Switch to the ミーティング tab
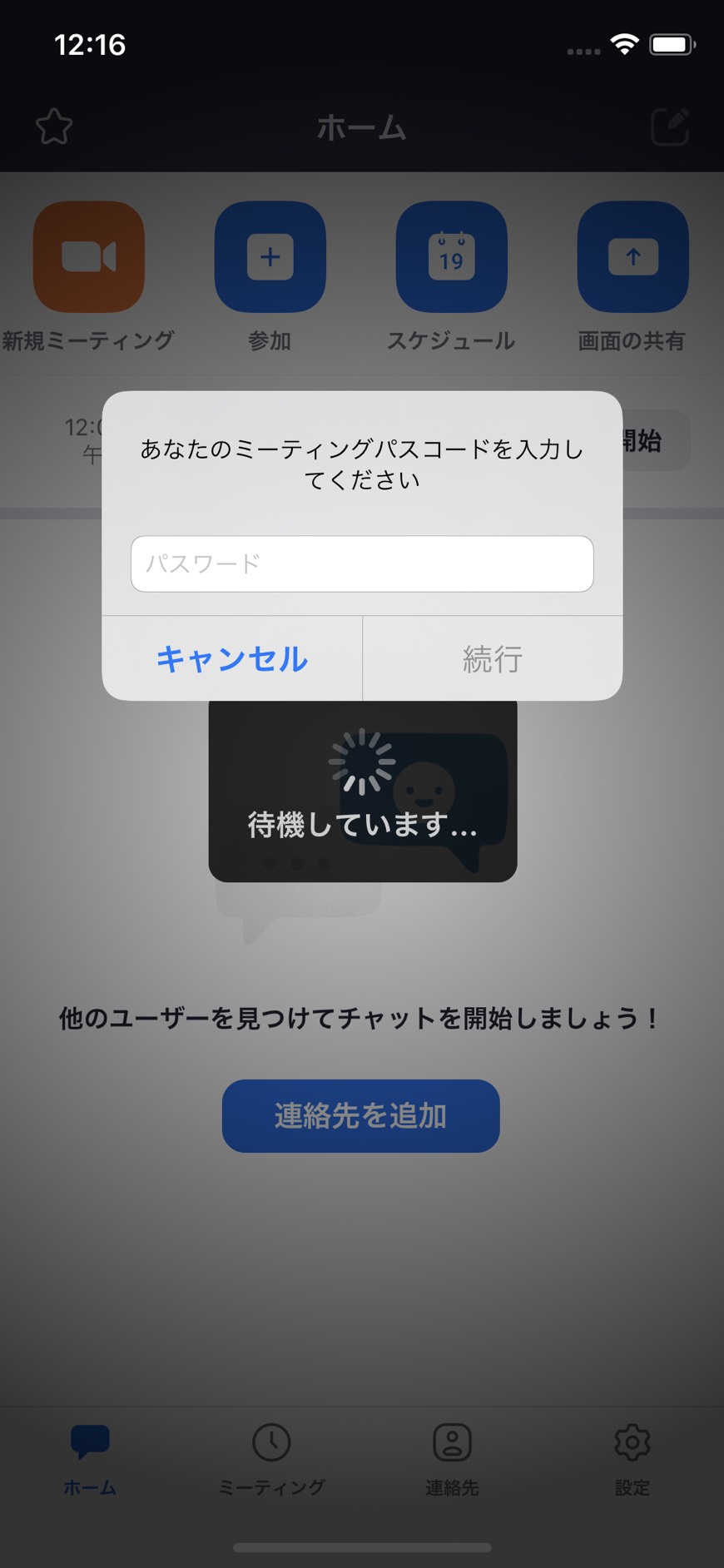 coord(271,1459)
